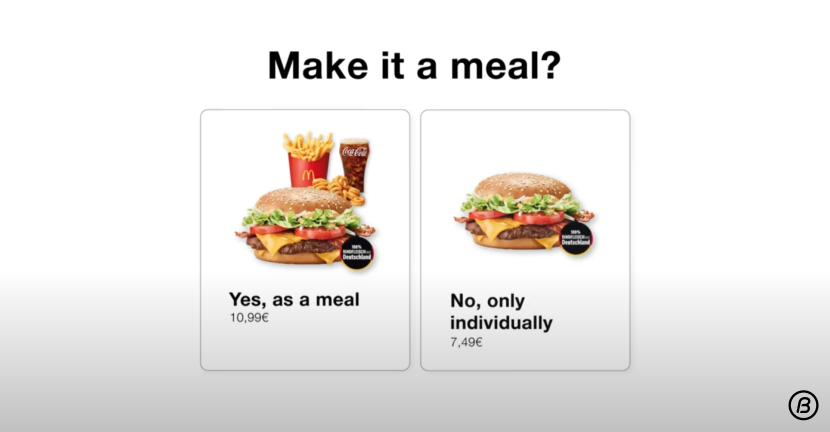Select the 'Yes, as a meal' option
Image resolution: width=830 pixels, height=432 pixels.
point(305,240)
